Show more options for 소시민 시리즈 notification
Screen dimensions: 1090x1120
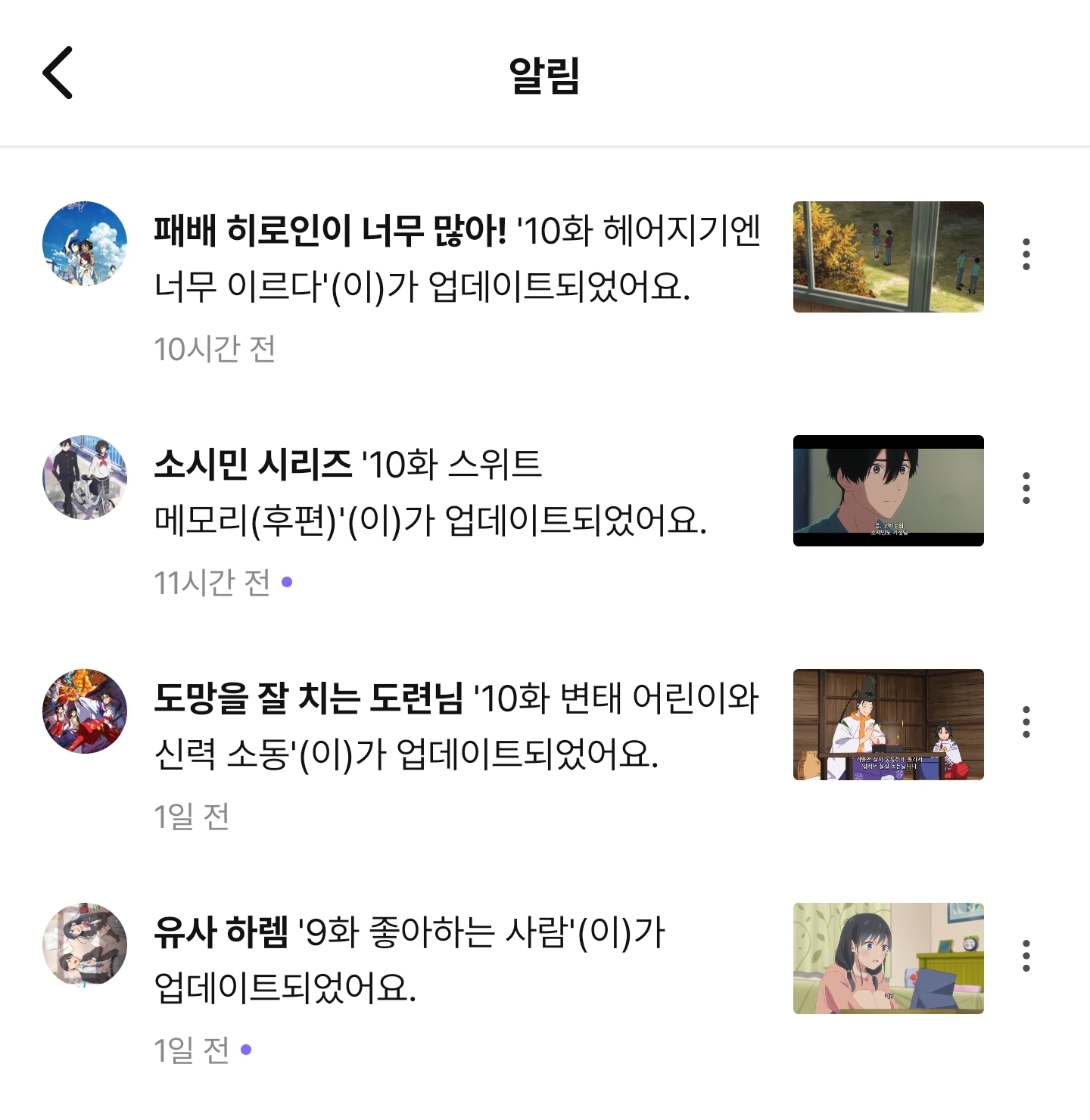(x=1026, y=488)
